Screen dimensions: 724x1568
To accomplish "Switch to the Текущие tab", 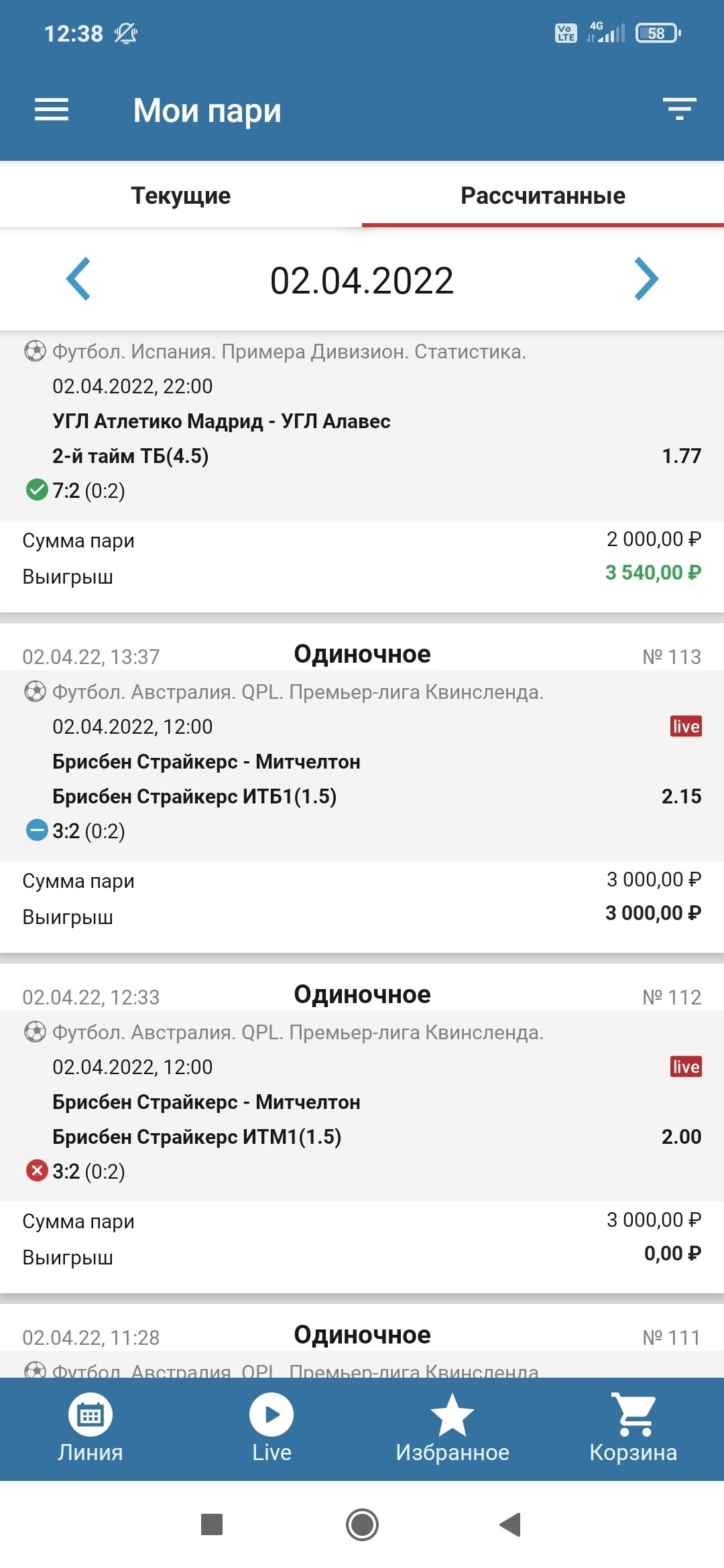I will click(x=181, y=195).
